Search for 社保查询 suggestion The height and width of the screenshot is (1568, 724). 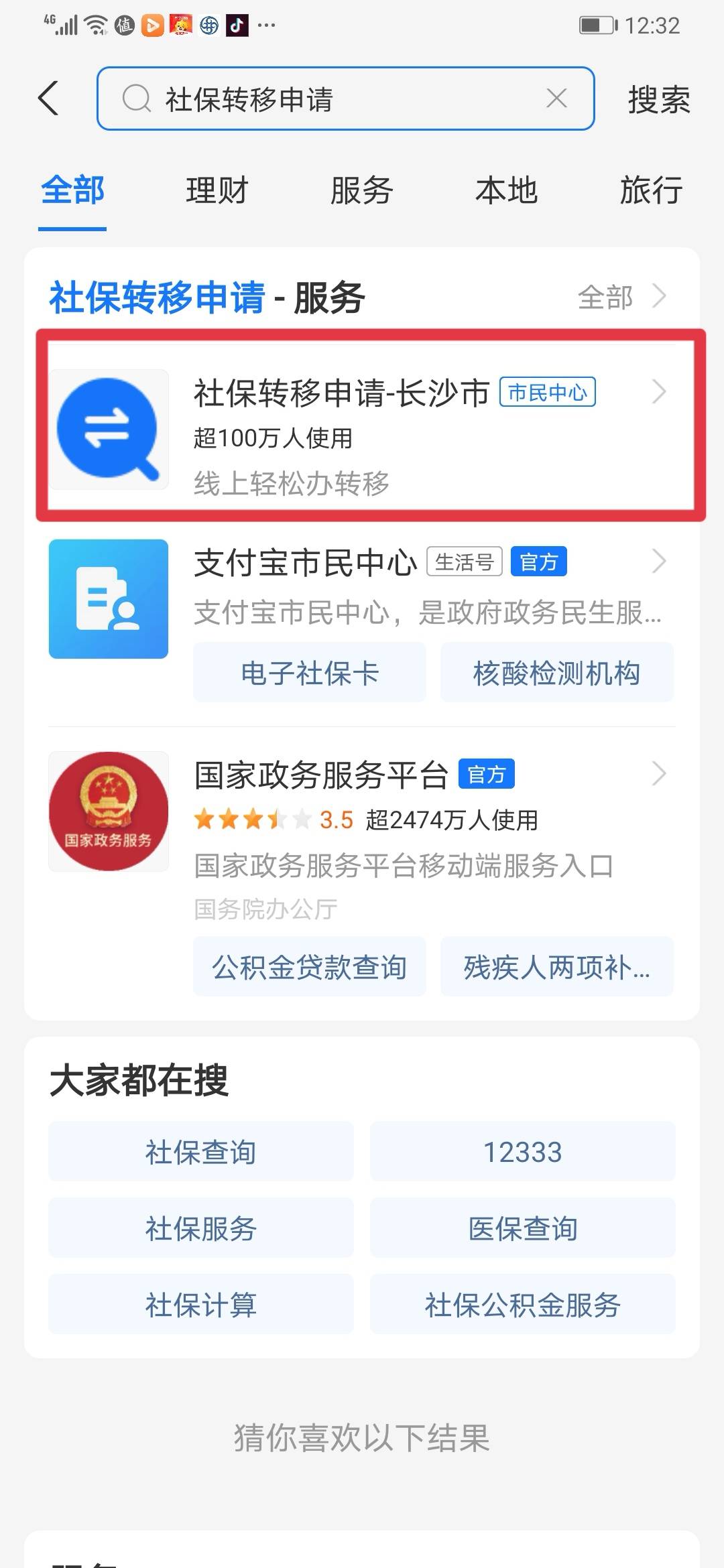point(200,1152)
